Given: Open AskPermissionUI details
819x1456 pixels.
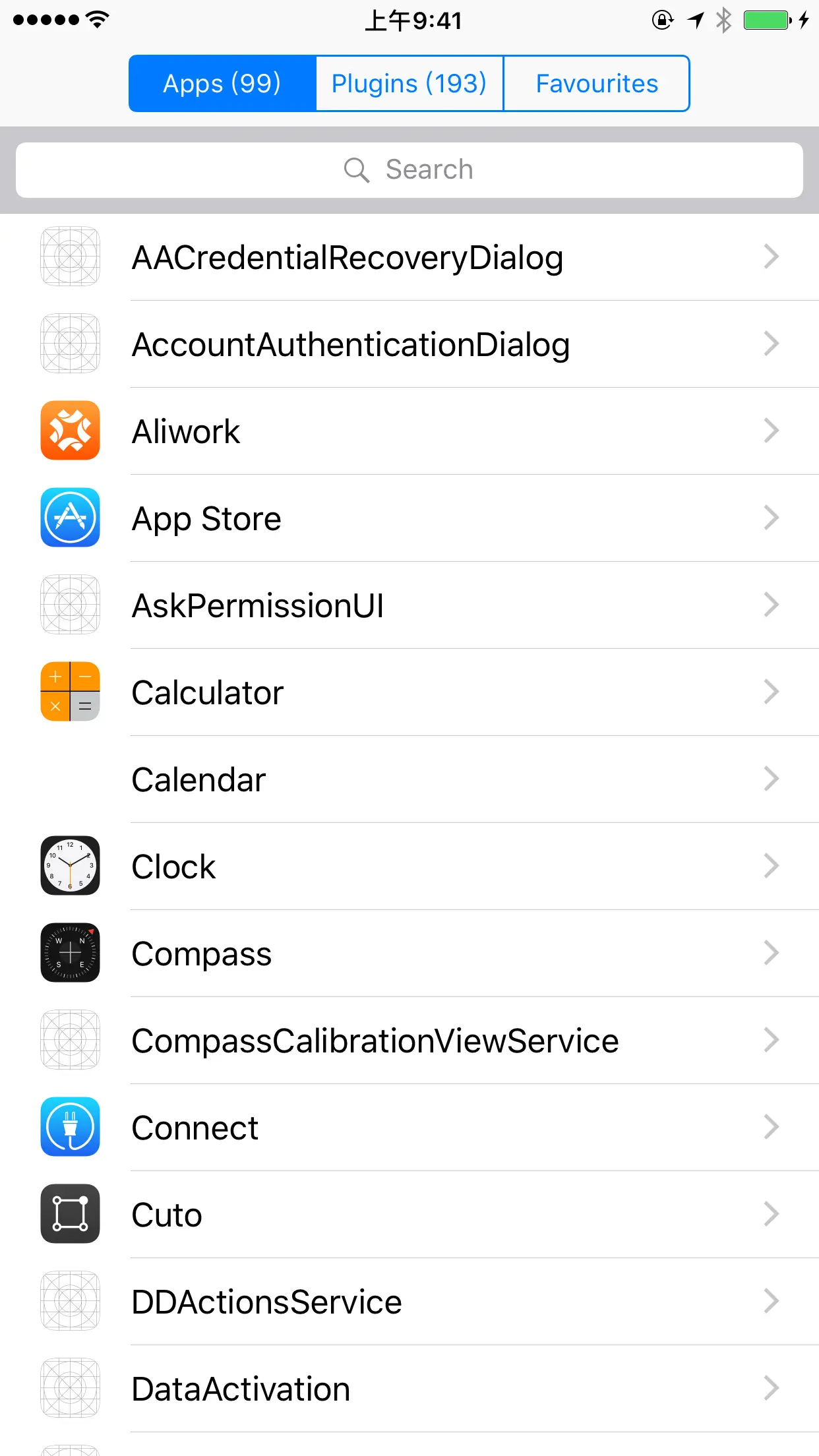Looking at the screenshot, I should (409, 605).
